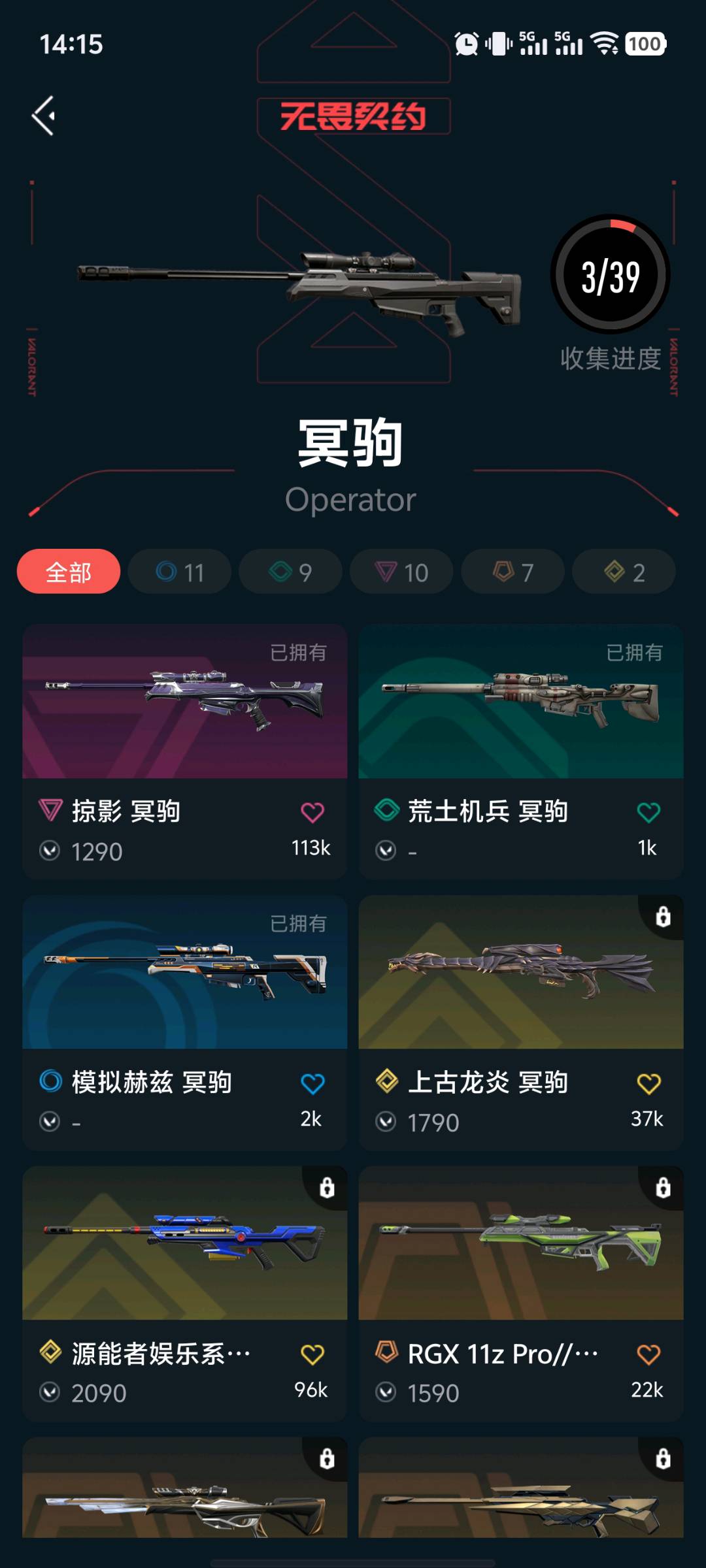
Task: Select the 全部 filter chip
Action: 69,572
